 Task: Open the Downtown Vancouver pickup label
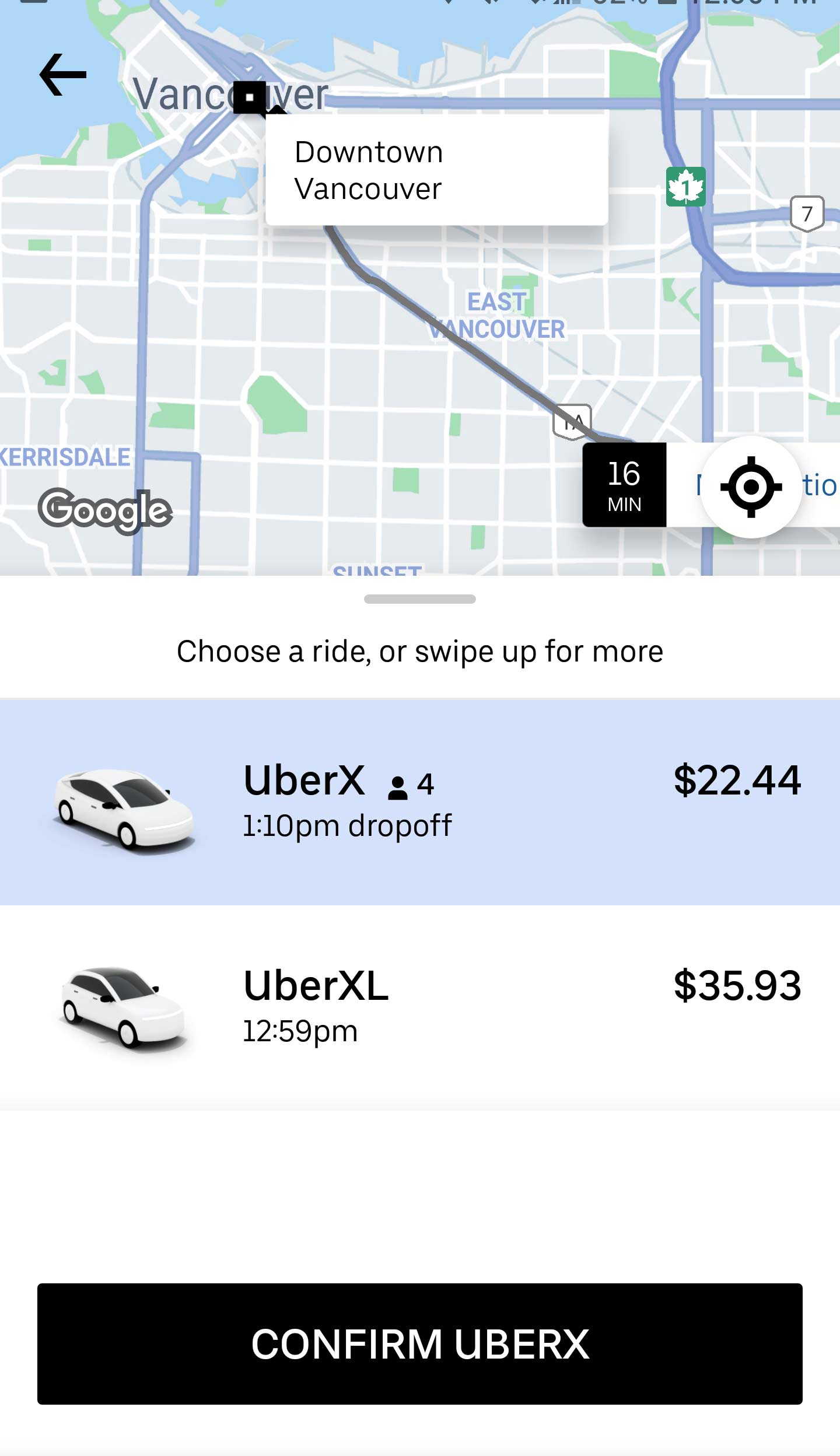pos(436,170)
